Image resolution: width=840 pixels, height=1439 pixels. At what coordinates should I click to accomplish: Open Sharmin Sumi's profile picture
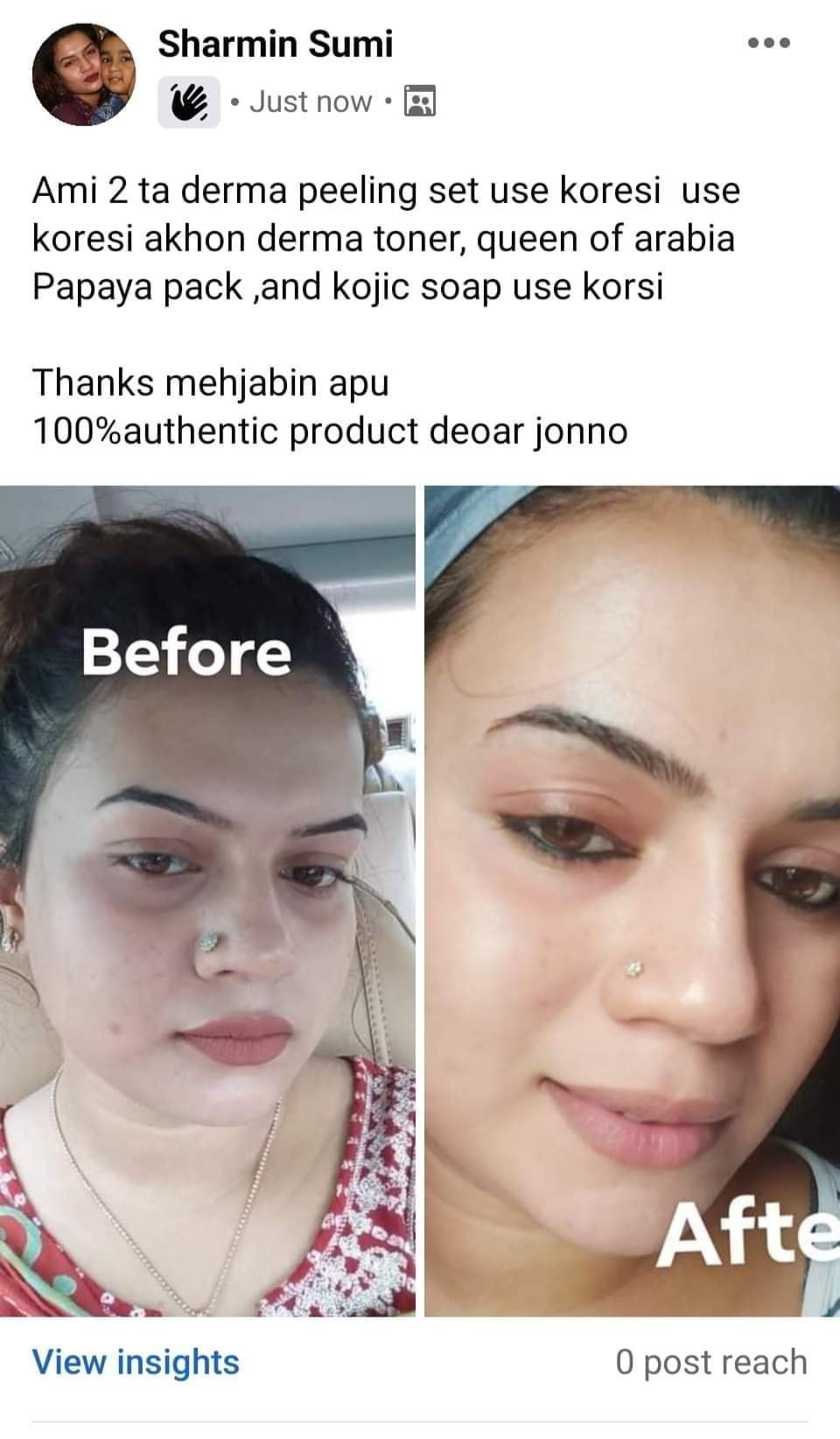coord(83,74)
